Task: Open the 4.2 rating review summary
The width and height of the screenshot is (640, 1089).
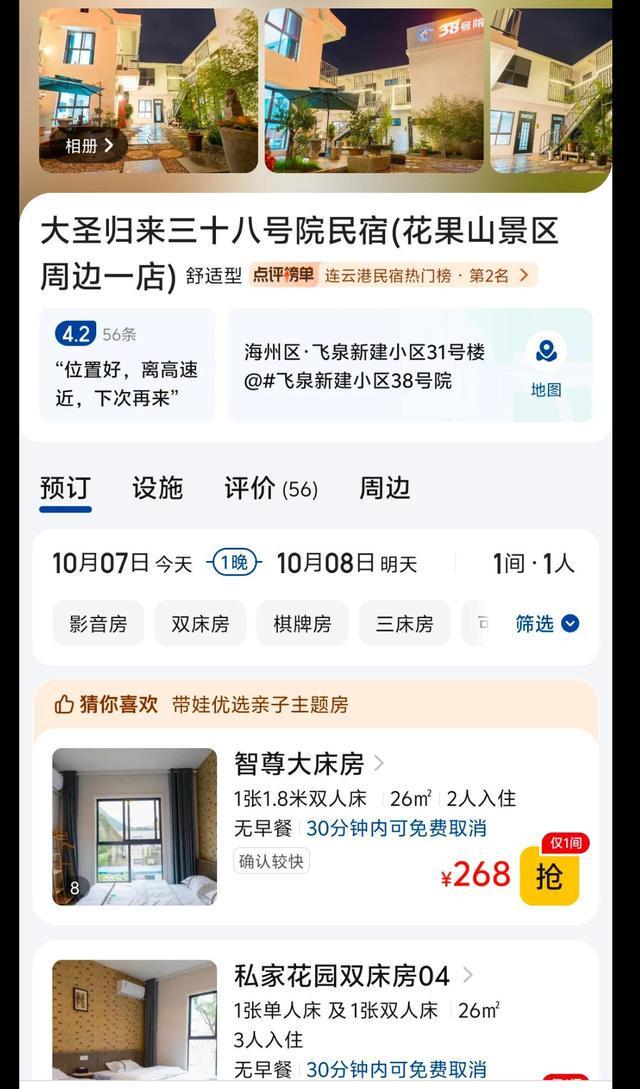Action: [x=126, y=365]
